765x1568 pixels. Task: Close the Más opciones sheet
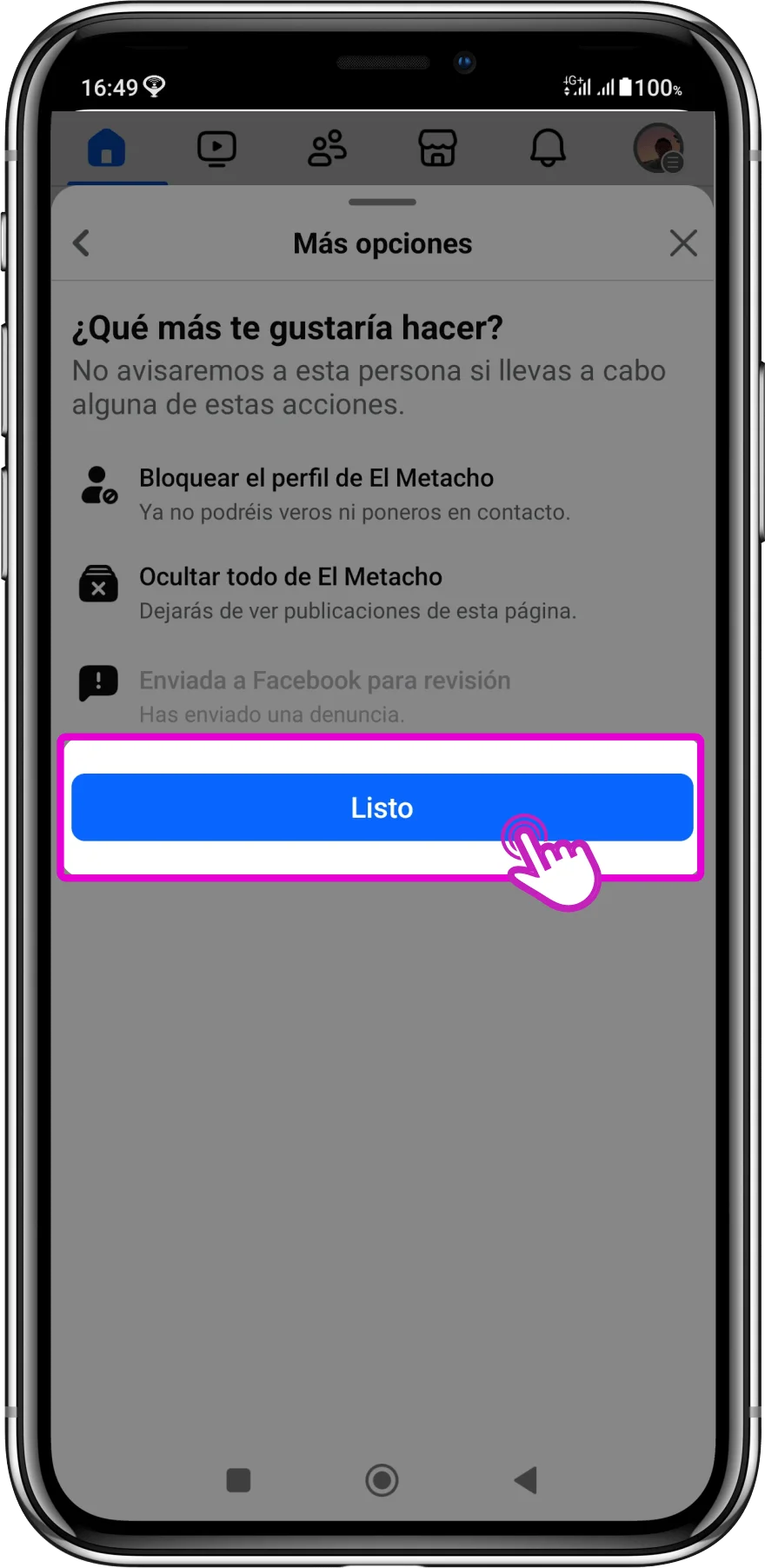683,243
